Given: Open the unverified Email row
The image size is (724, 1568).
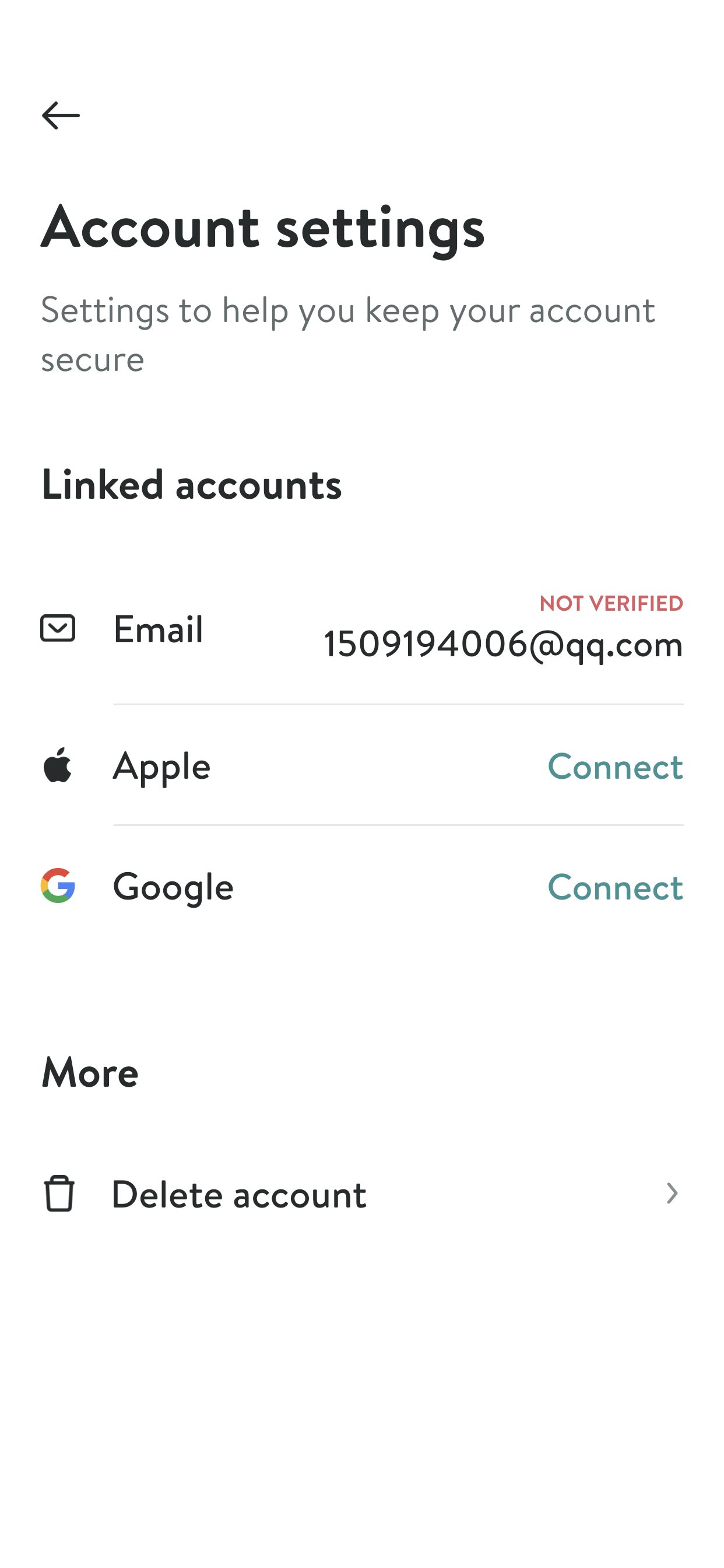Looking at the screenshot, I should point(362,630).
